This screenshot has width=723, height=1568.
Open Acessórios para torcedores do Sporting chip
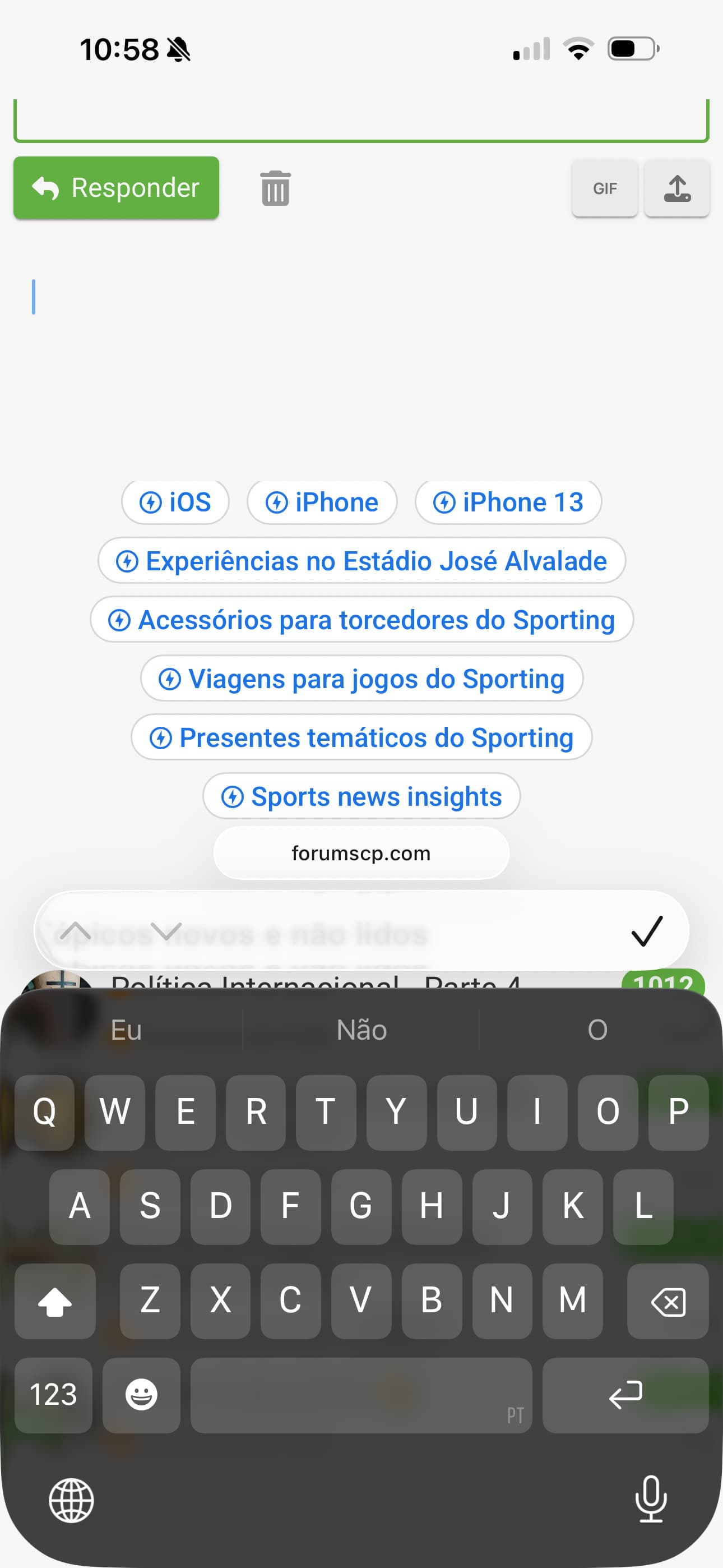click(x=361, y=620)
